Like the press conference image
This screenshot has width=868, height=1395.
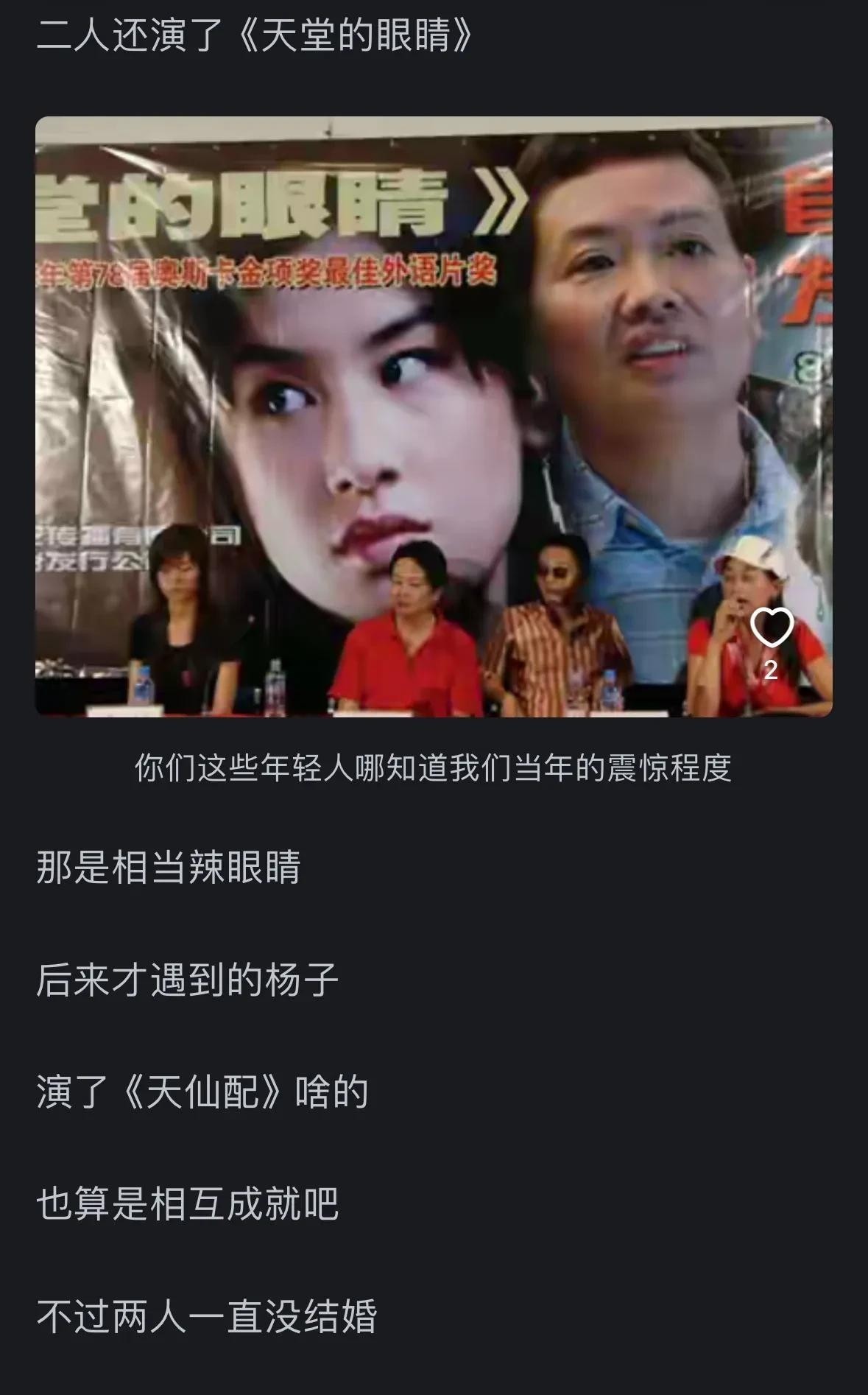(x=770, y=628)
